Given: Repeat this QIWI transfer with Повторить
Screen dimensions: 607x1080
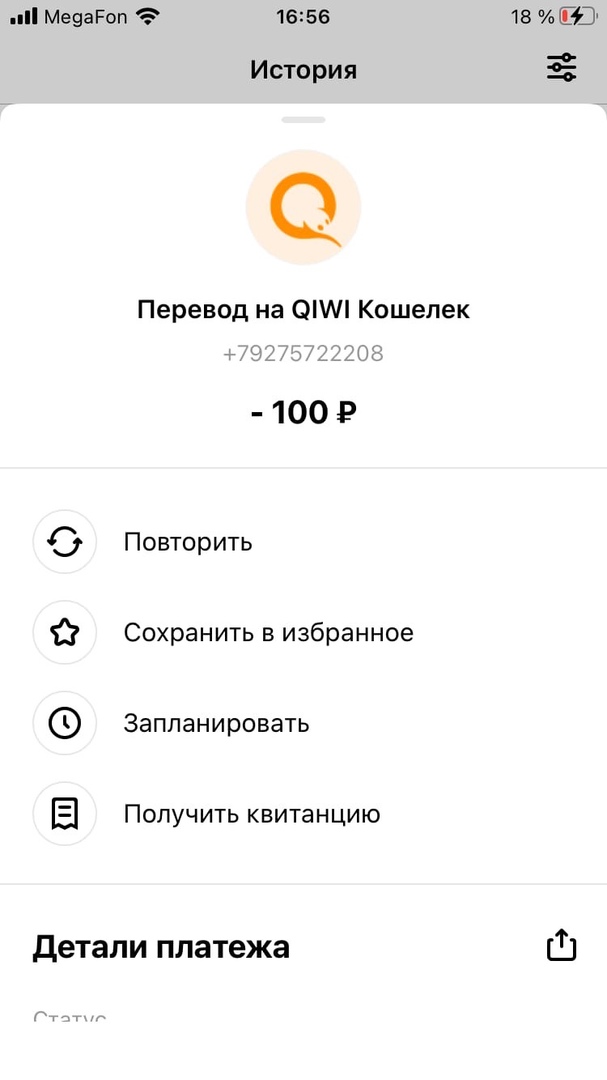Looking at the screenshot, I should pos(187,542).
